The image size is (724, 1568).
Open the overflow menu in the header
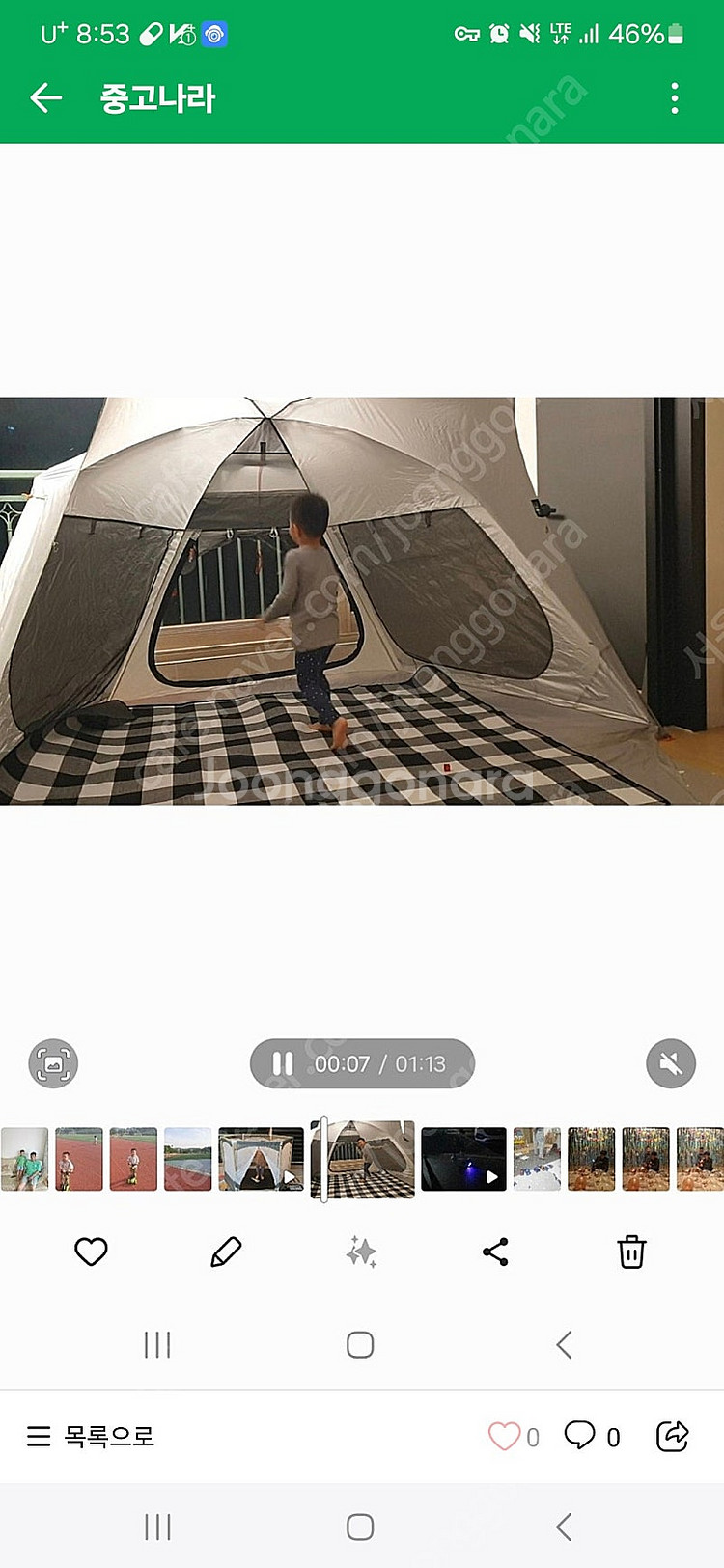674,97
